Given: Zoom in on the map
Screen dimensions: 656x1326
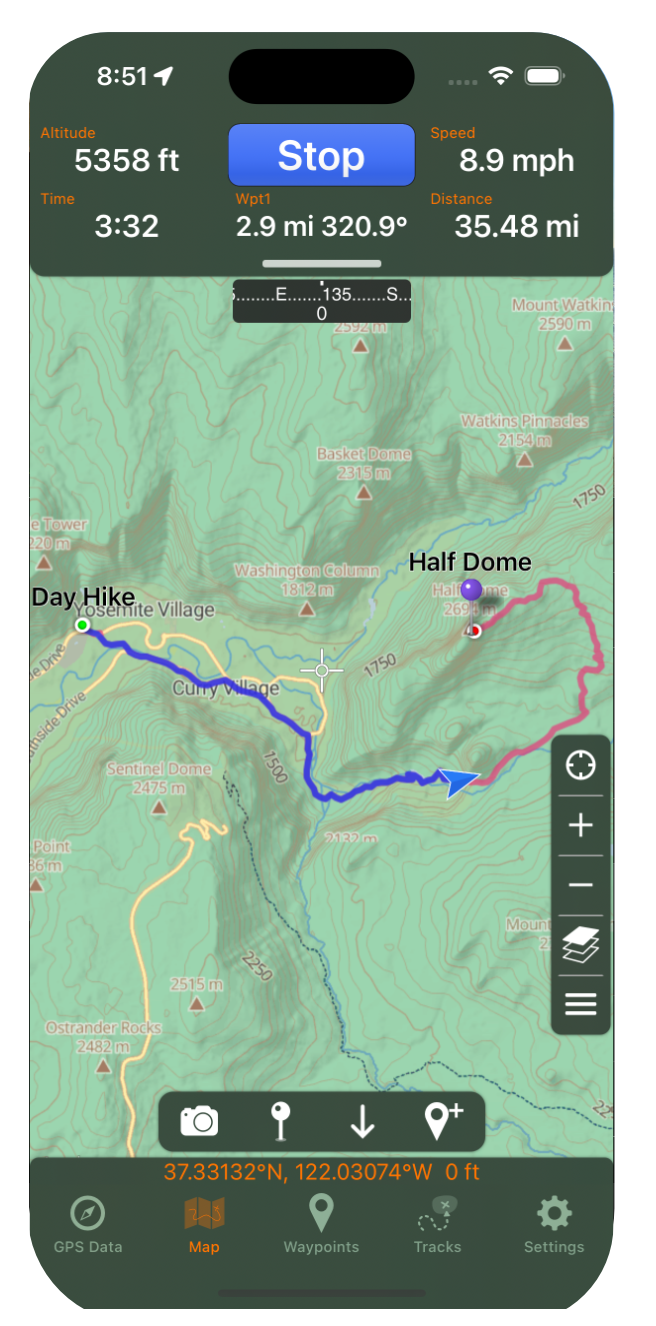Looking at the screenshot, I should click(580, 826).
